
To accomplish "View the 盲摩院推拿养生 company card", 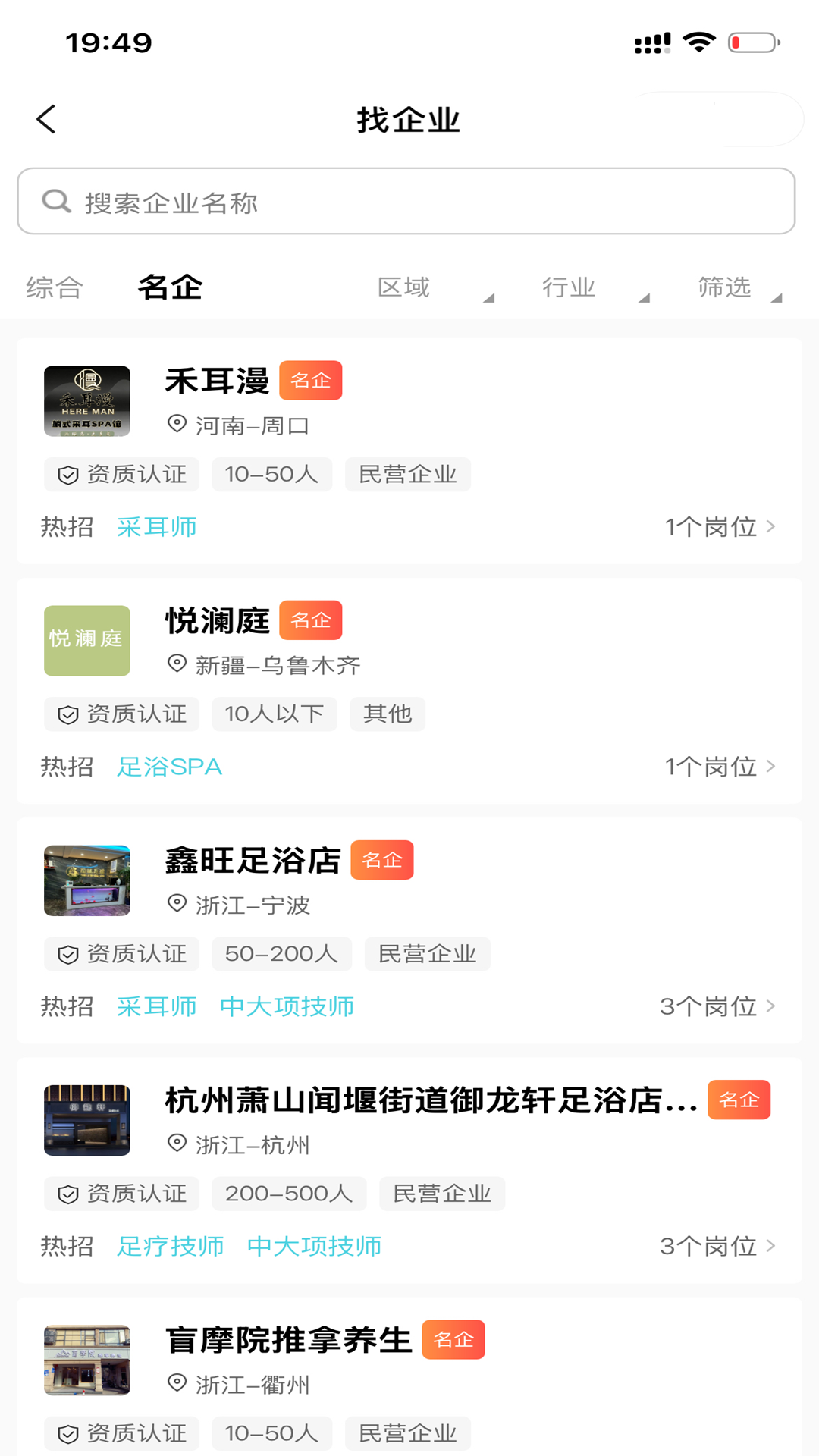I will [x=288, y=1340].
